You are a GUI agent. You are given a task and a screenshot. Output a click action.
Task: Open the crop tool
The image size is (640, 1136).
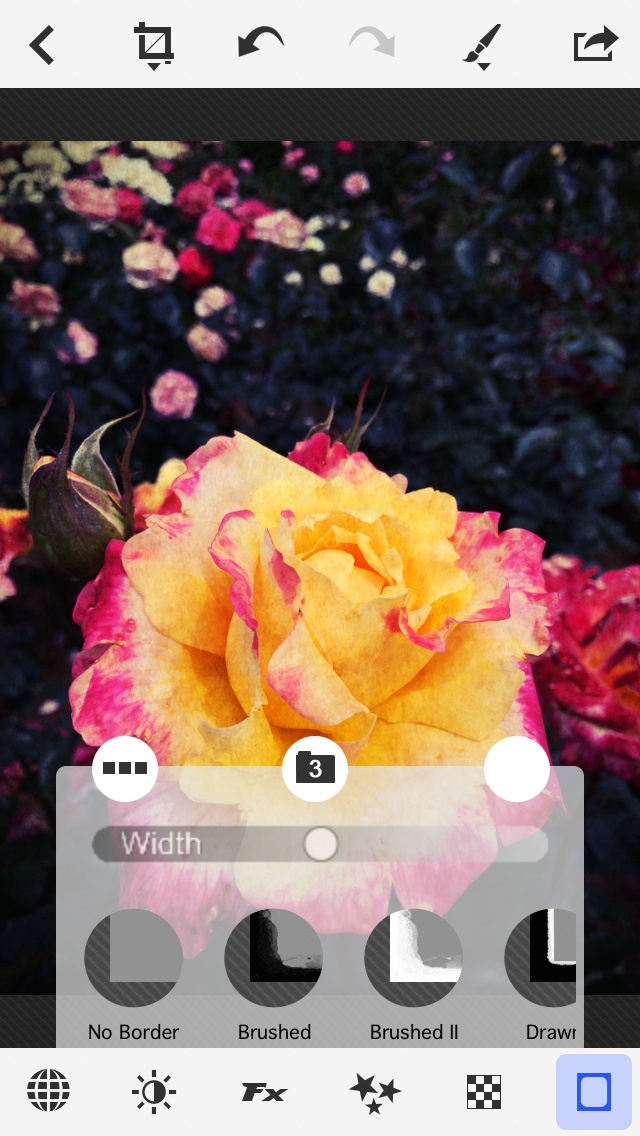pyautogui.click(x=154, y=45)
